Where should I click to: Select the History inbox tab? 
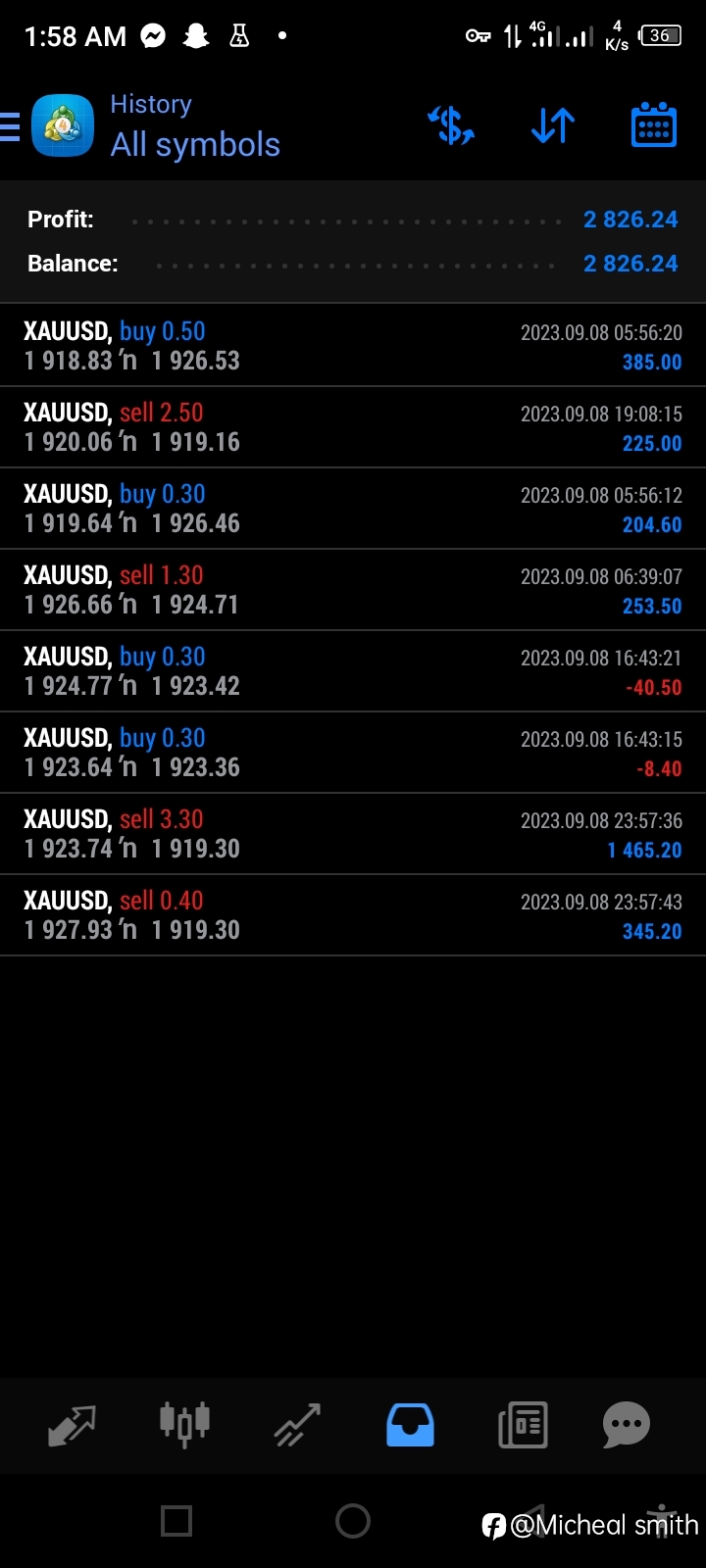(x=410, y=1425)
